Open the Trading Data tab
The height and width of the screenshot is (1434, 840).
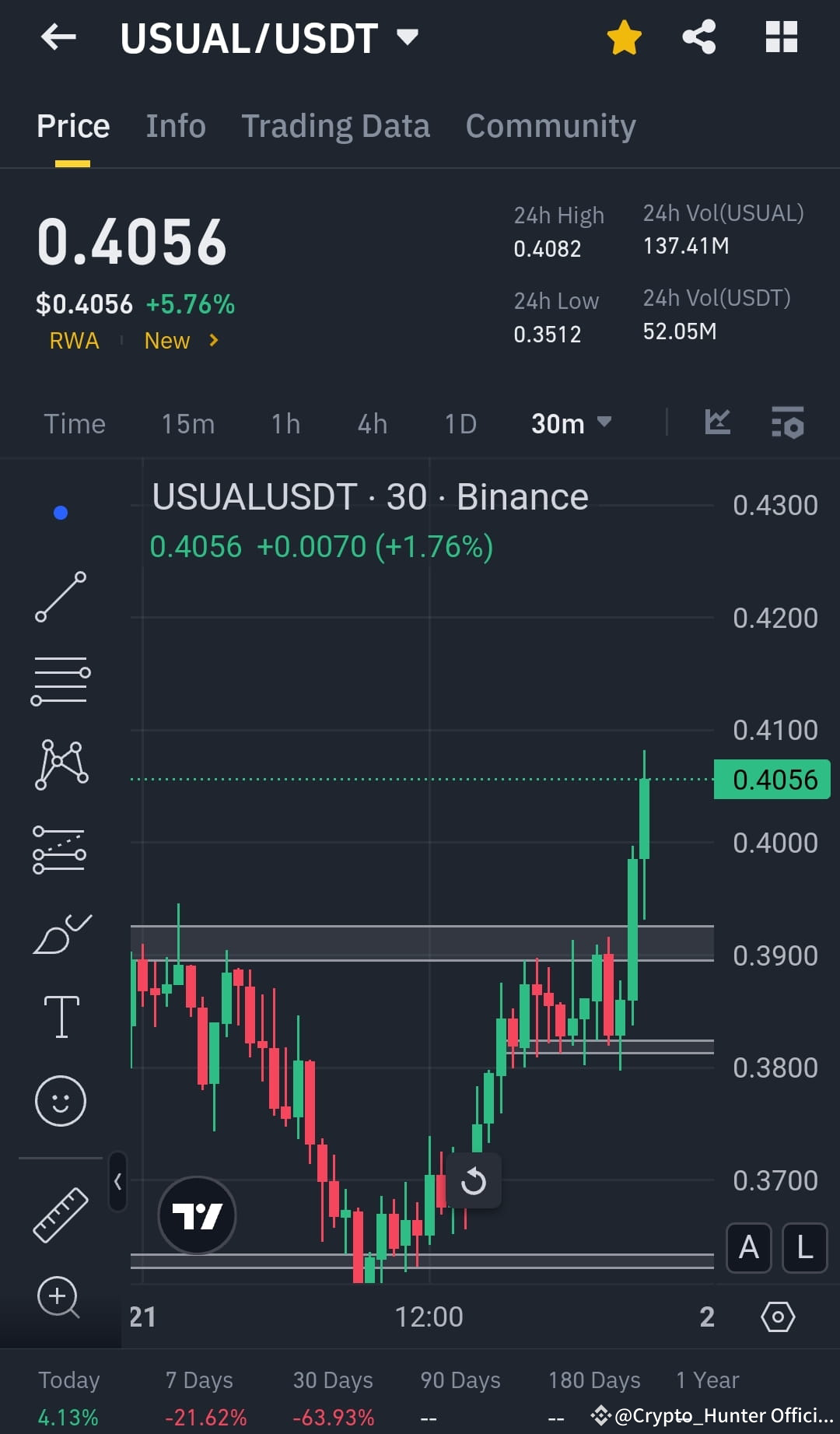pos(336,125)
